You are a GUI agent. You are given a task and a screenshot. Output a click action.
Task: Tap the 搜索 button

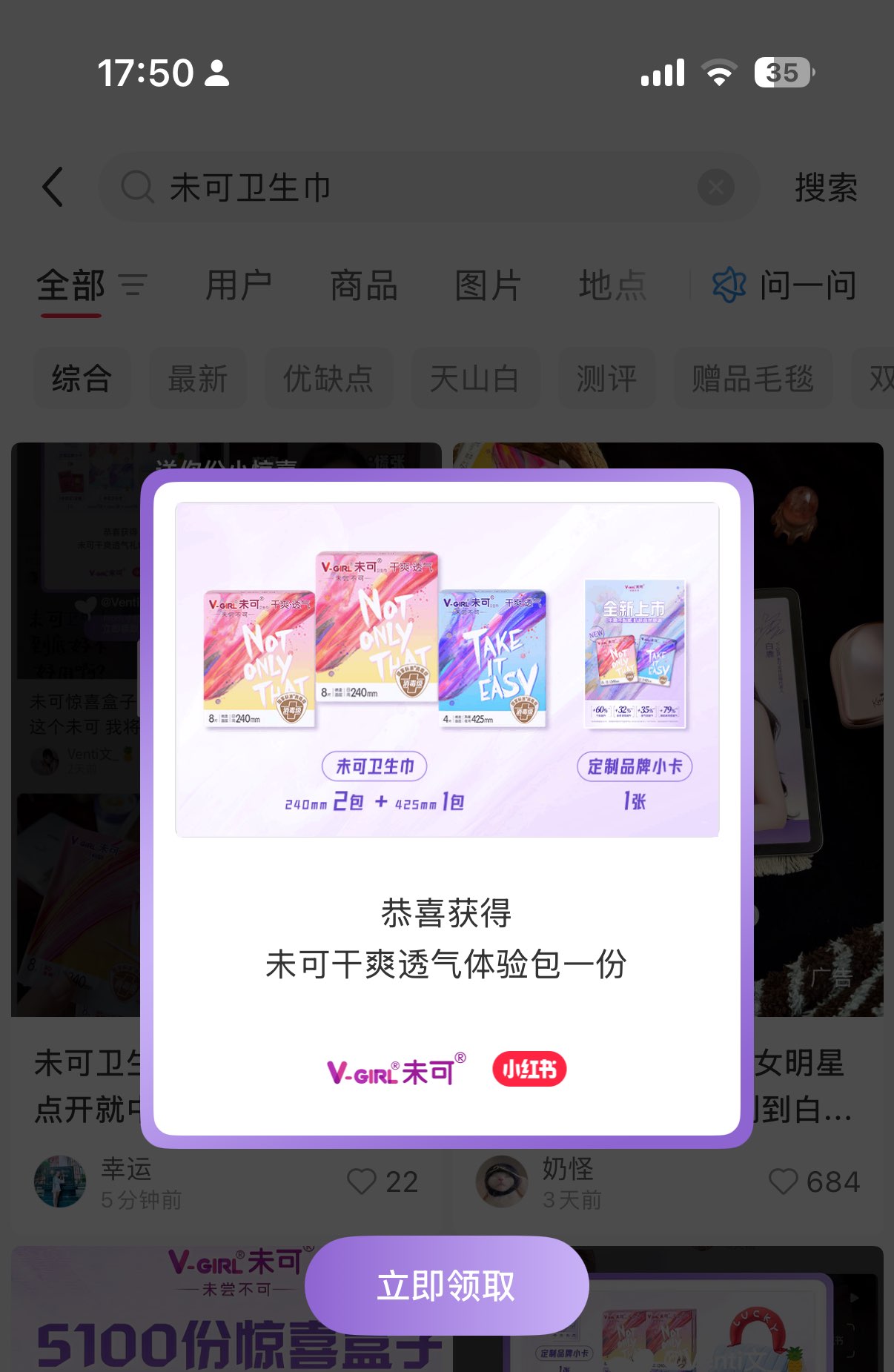(826, 188)
